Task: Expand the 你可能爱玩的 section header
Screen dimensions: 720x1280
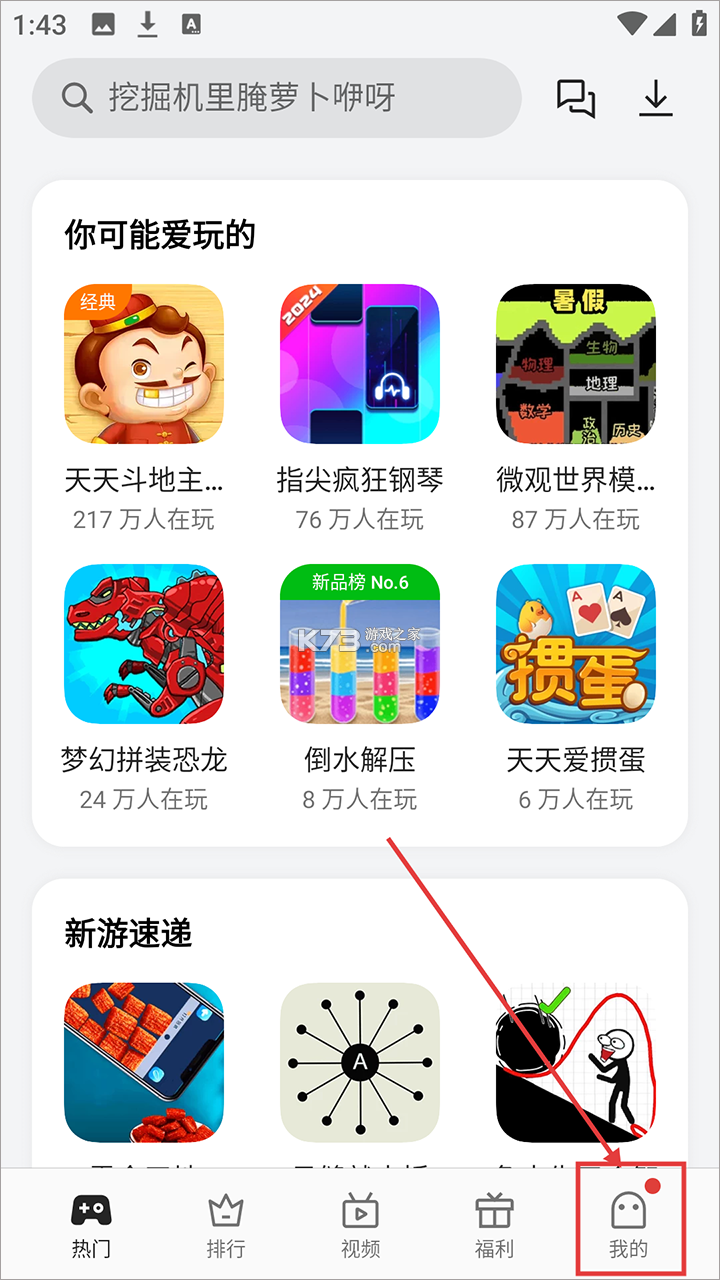Action: tap(157, 233)
